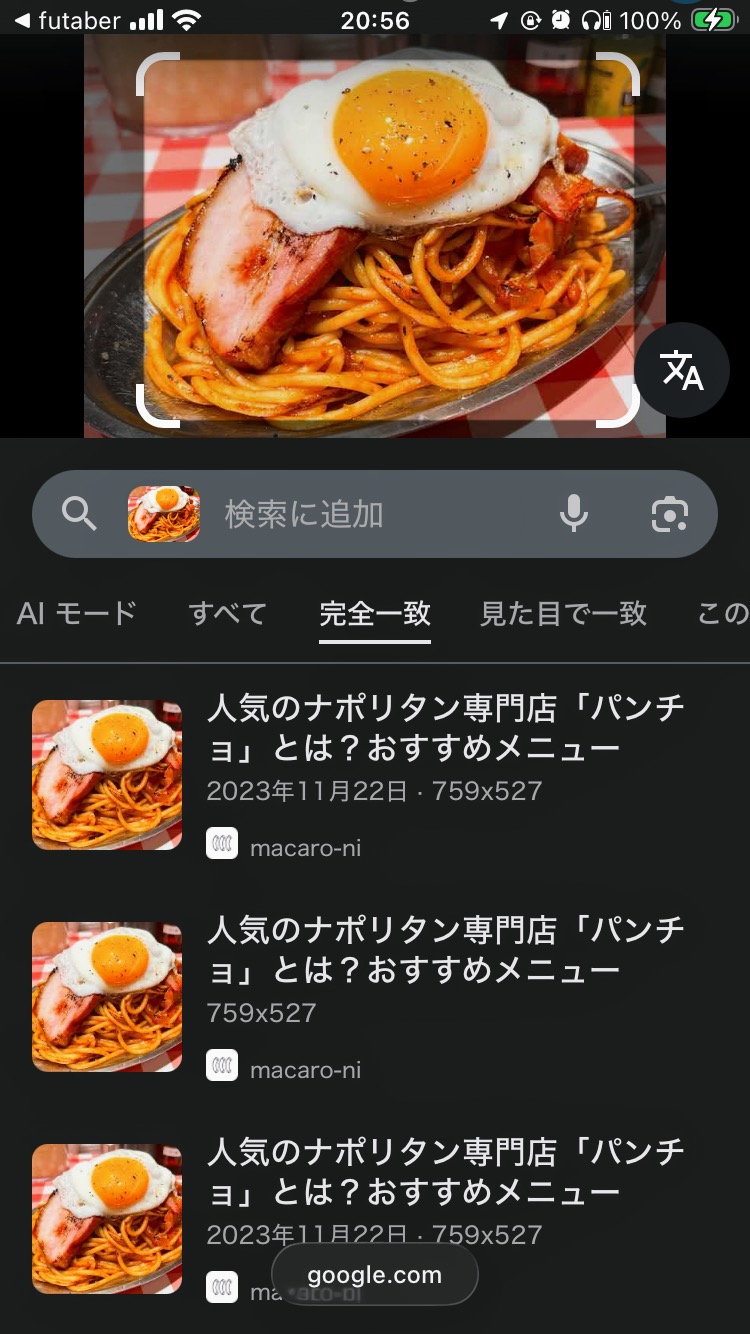Switch to the すべて tab
Screen dimensions: 750x1334
point(228,613)
